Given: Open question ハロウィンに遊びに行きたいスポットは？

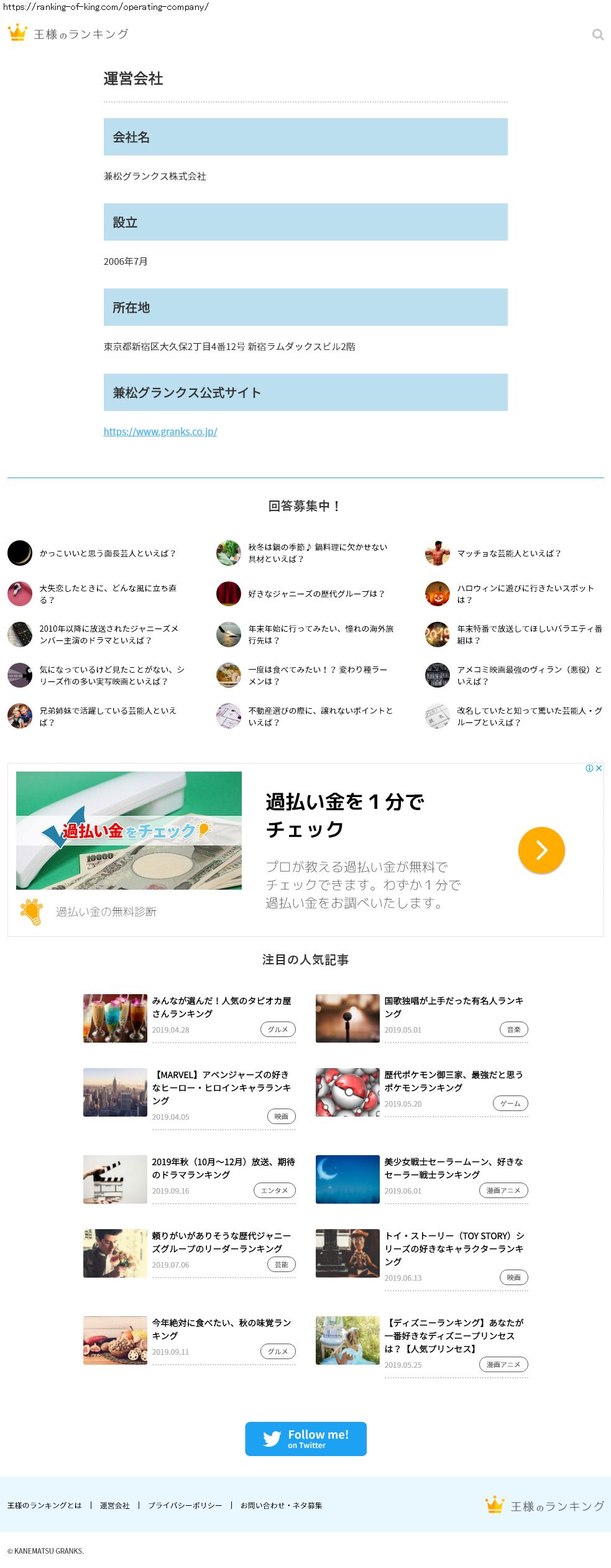Looking at the screenshot, I should [525, 594].
